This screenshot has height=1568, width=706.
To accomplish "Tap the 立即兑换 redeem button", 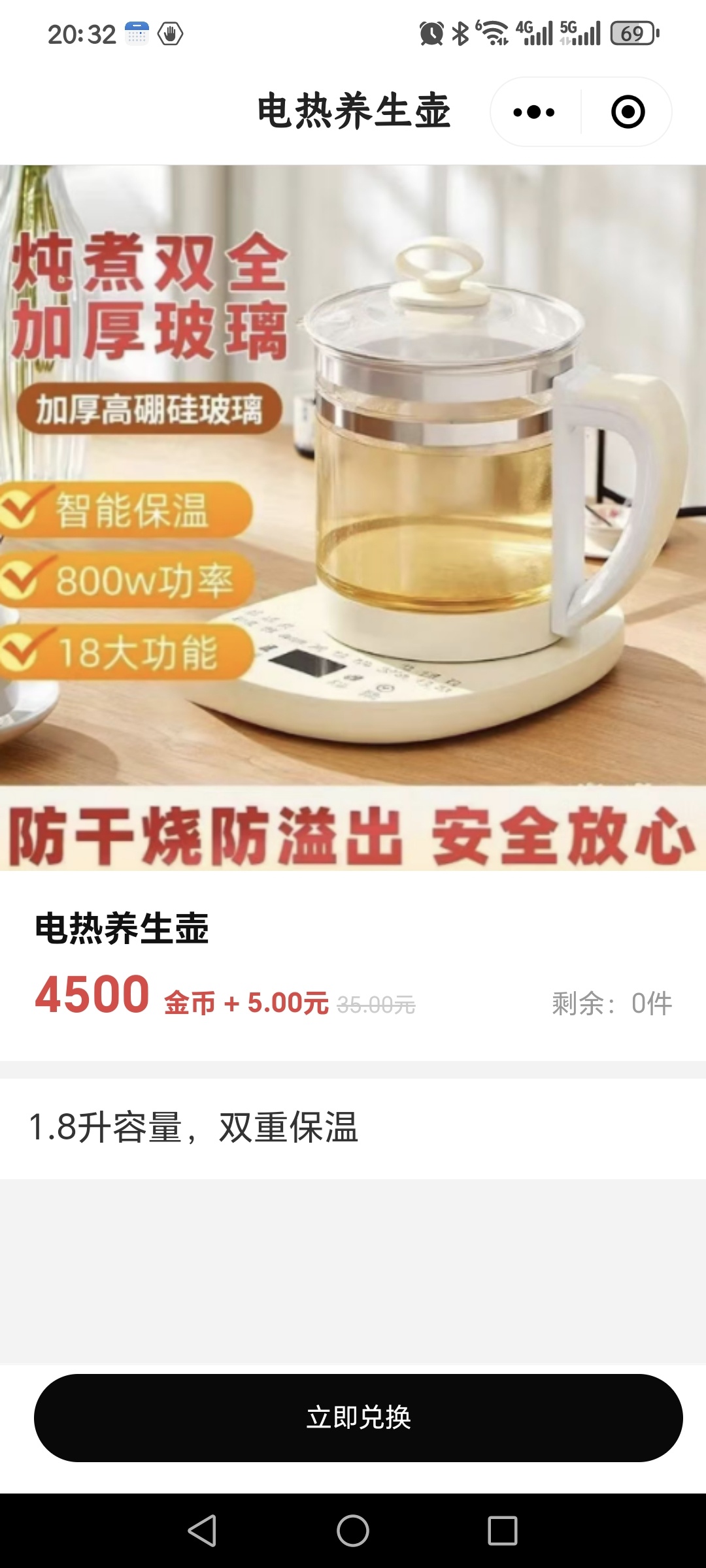I will coord(358,1418).
